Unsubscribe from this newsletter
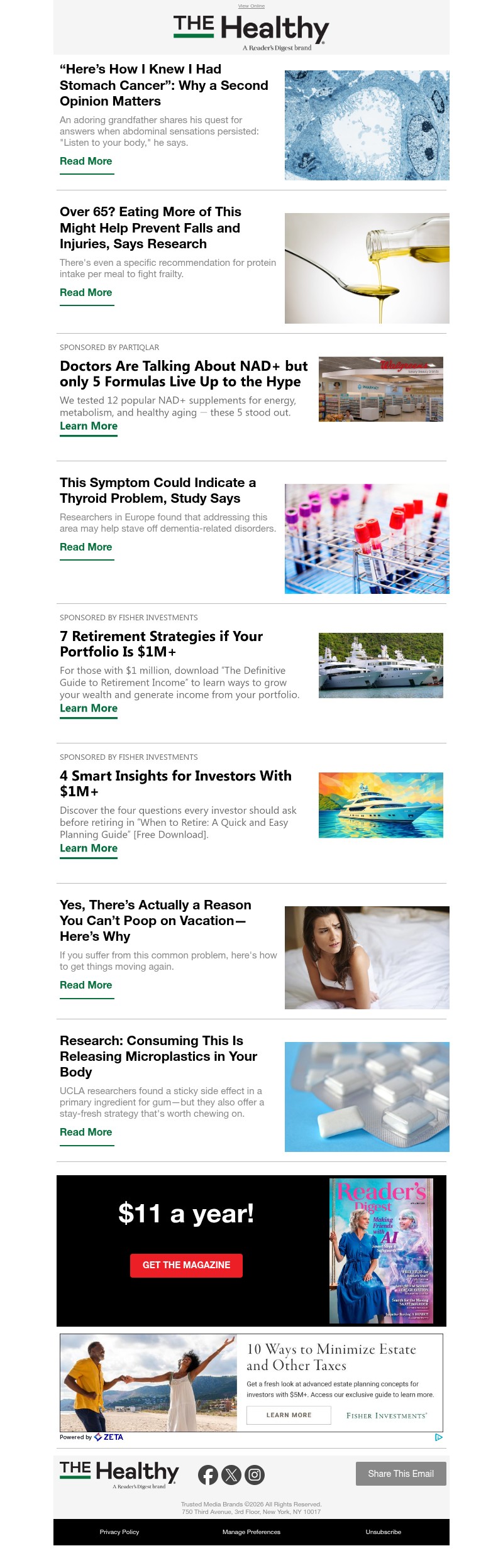The width and height of the screenshot is (503, 1568). pos(384,1532)
